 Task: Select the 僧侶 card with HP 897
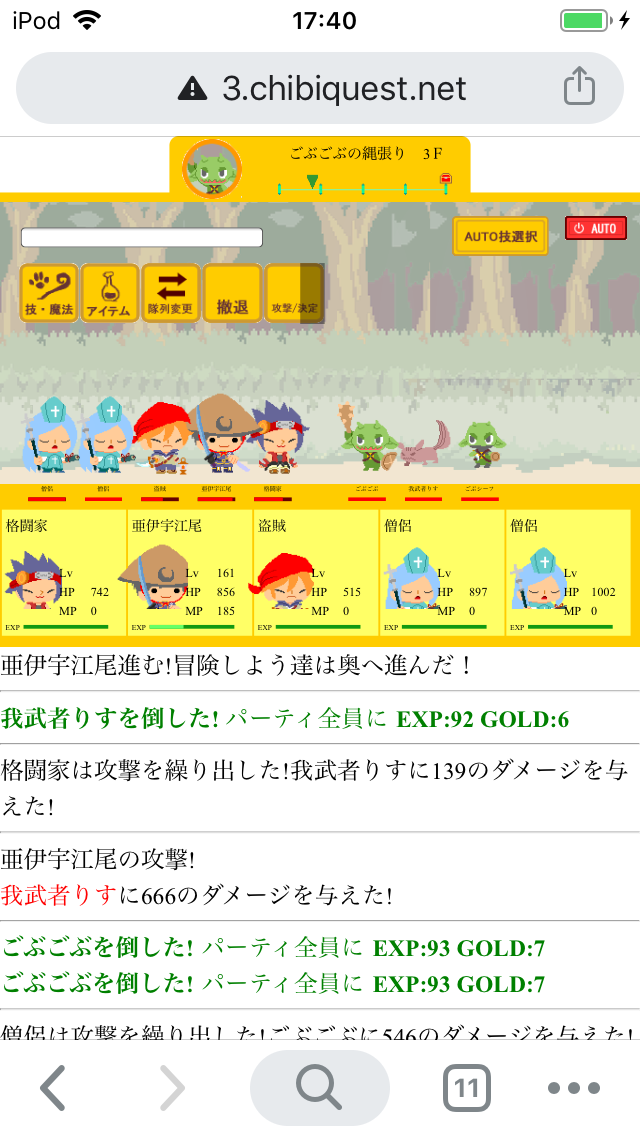click(442, 573)
